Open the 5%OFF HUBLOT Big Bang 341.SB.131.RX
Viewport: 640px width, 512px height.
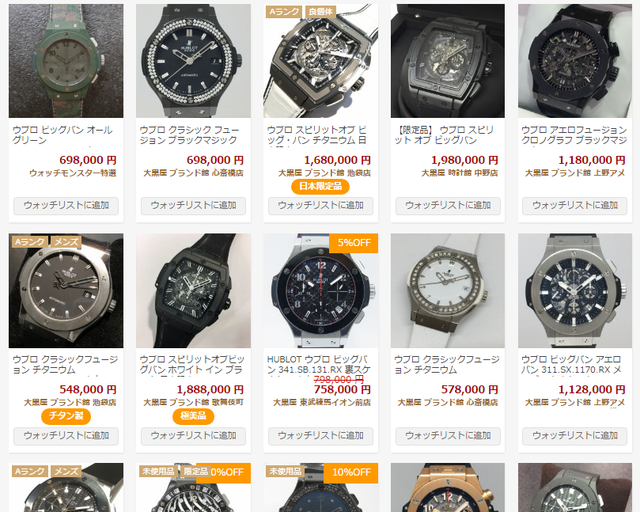[x=320, y=366]
